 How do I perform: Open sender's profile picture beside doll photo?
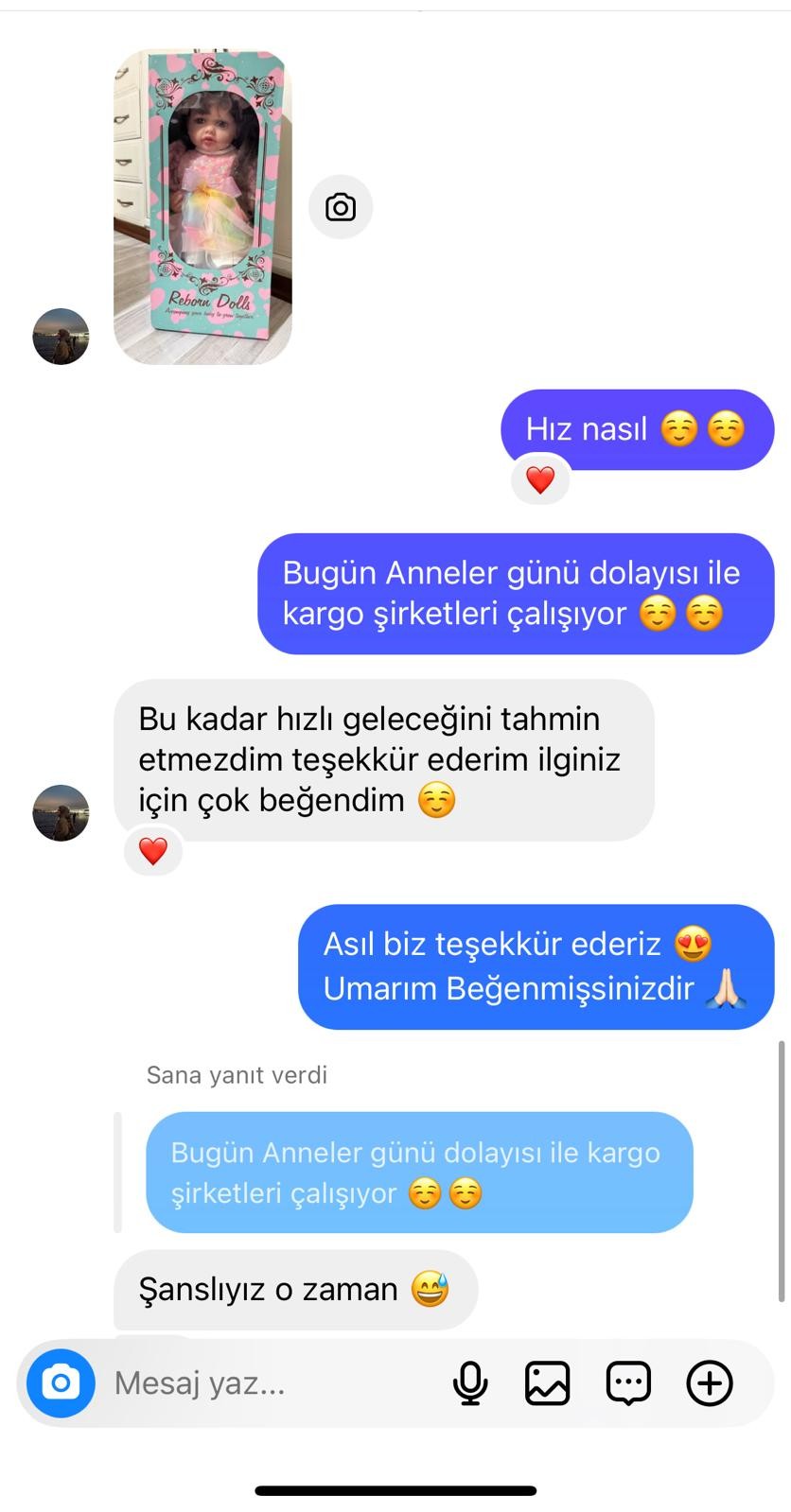click(62, 337)
